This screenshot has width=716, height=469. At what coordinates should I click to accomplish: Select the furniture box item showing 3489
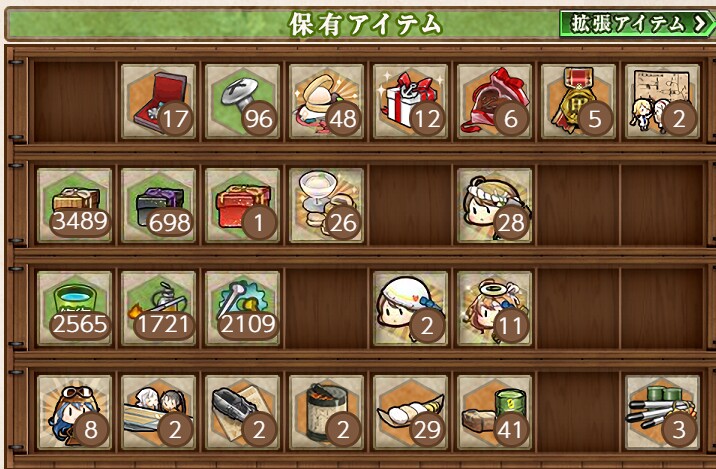point(74,204)
